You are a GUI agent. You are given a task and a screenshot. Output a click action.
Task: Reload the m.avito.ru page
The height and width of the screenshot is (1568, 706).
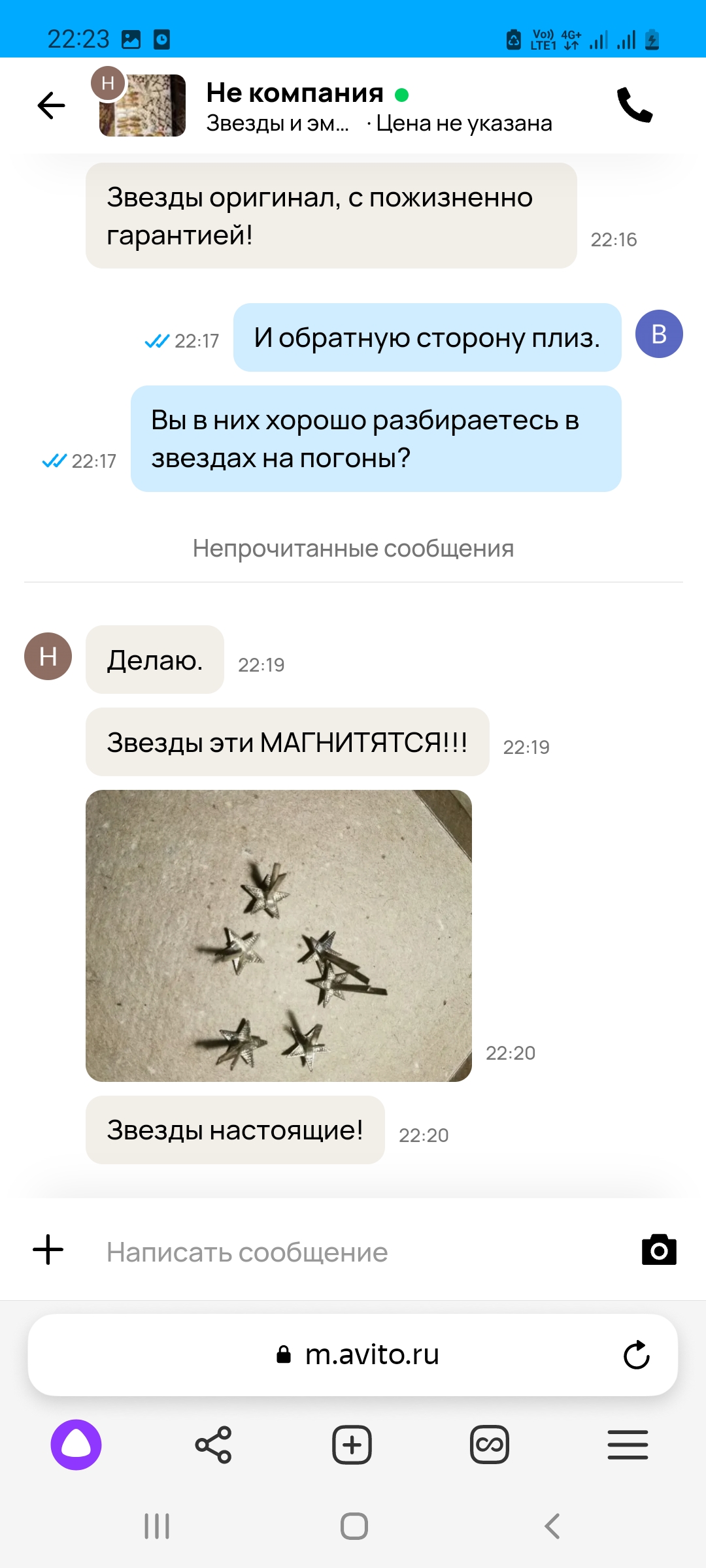coord(636,1355)
